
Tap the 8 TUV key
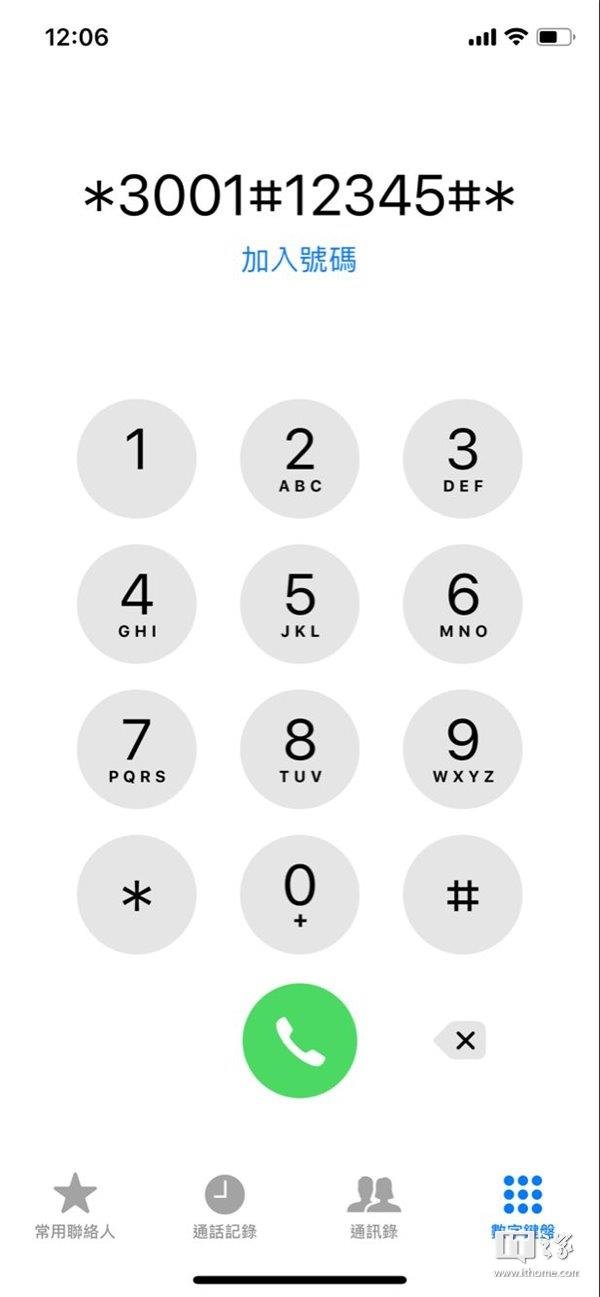click(x=300, y=749)
